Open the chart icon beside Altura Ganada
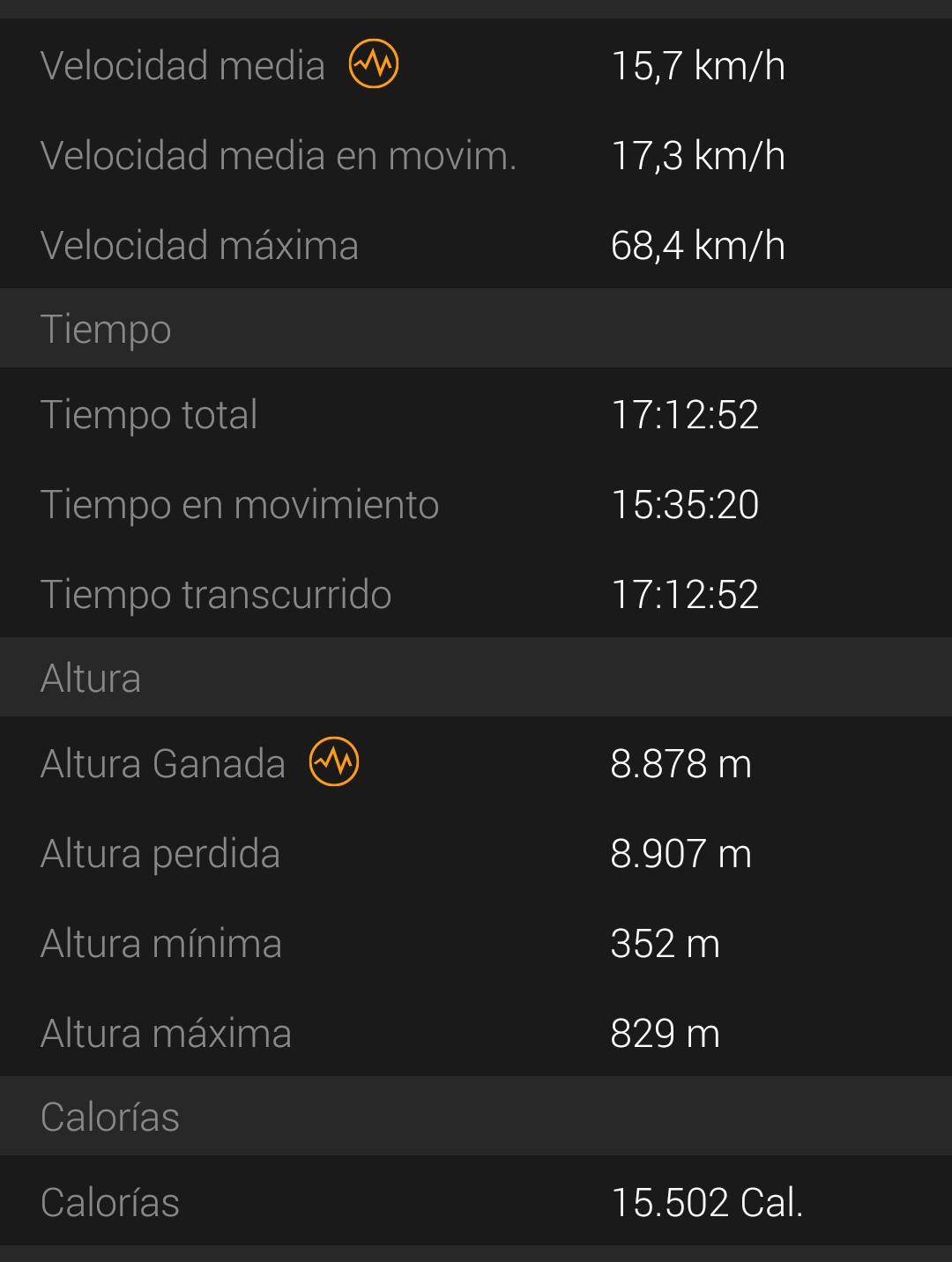The height and width of the screenshot is (1262, 952). 334,762
